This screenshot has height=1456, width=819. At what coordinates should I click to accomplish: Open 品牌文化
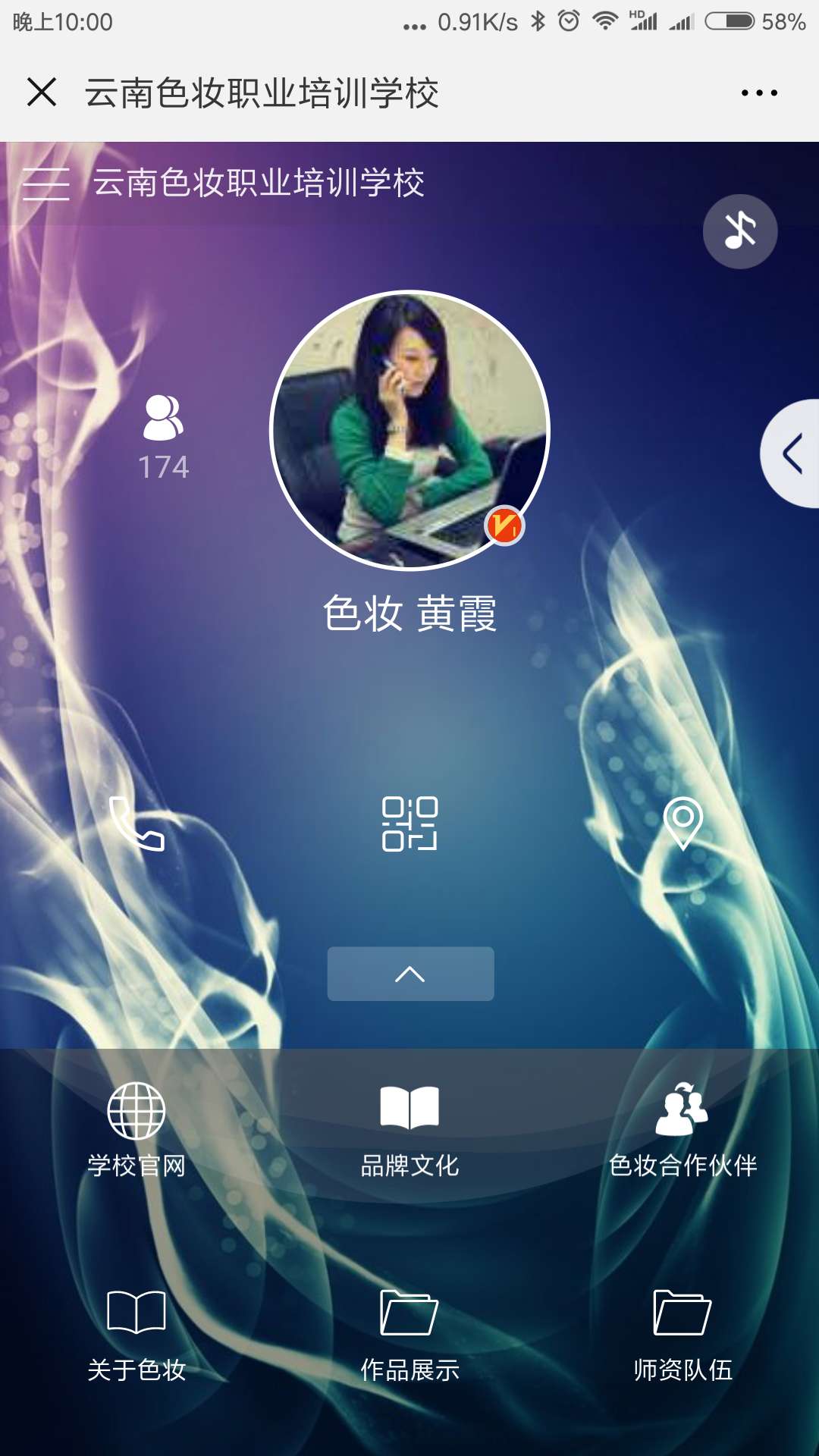(409, 1130)
